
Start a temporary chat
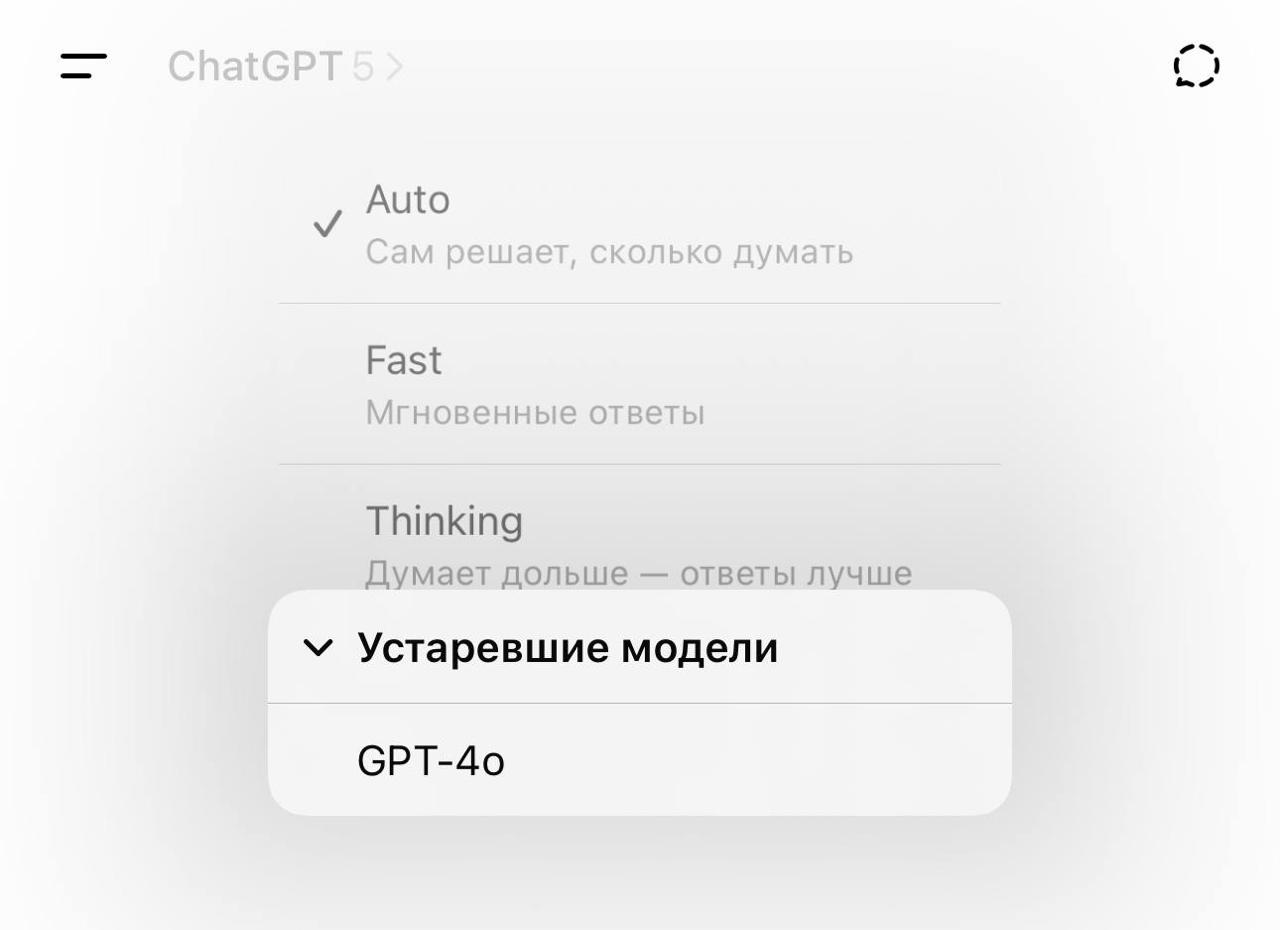[x=1196, y=66]
